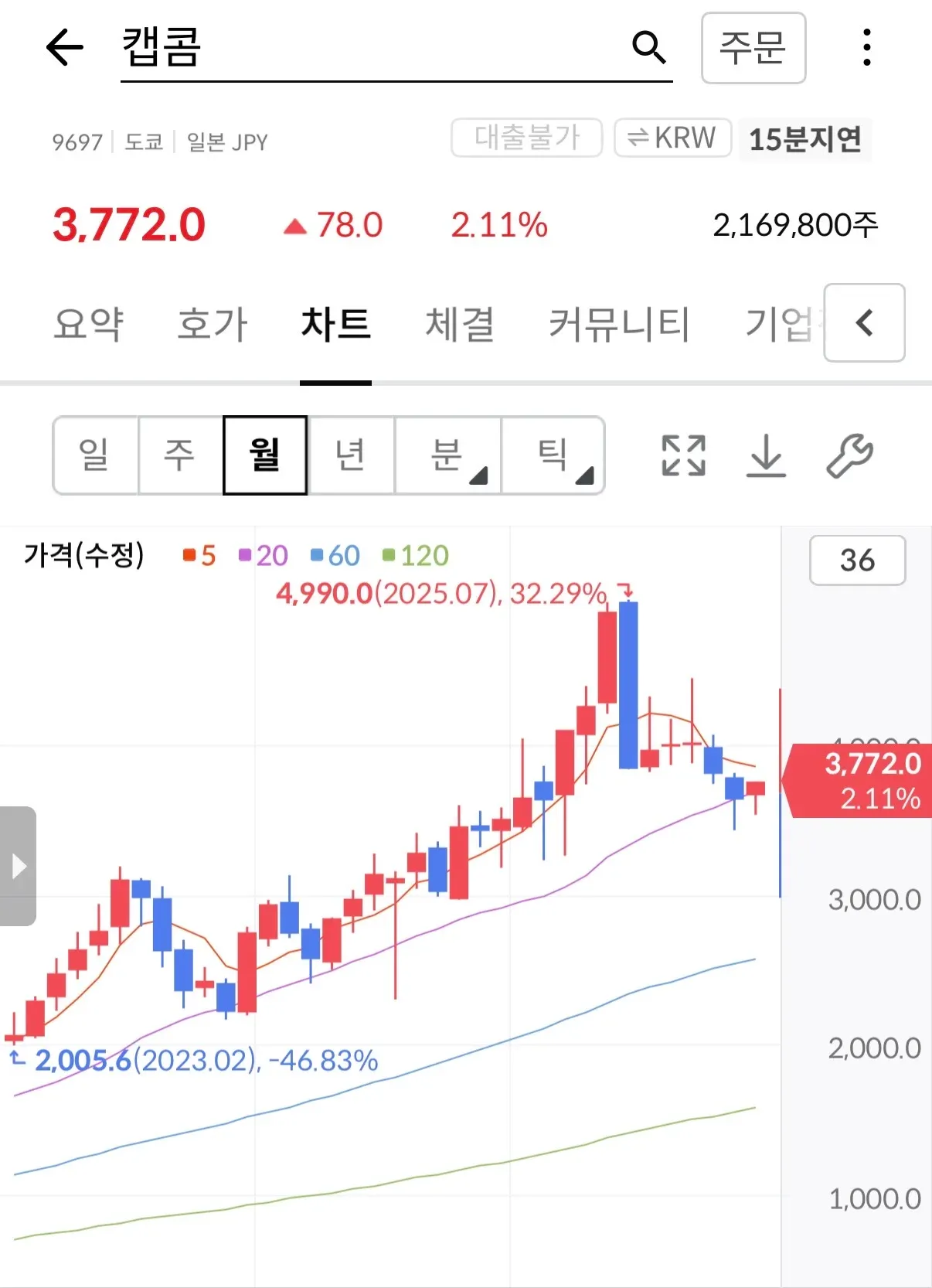This screenshot has height=1288, width=932.
Task: Open chart settings with the wrench icon
Action: [x=848, y=455]
